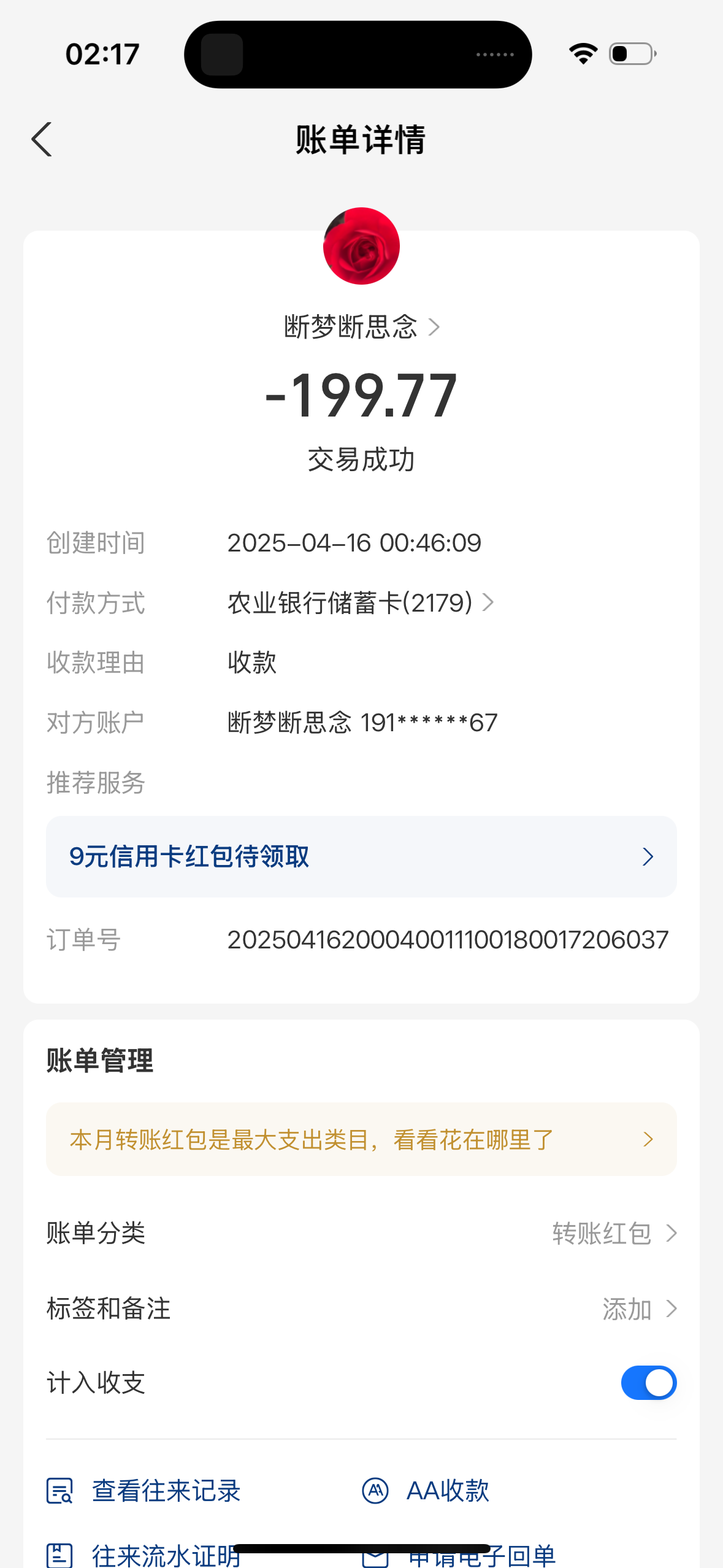Image resolution: width=723 pixels, height=1568 pixels.
Task: Open the 转账红包 spending analysis banner
Action: [361, 1139]
